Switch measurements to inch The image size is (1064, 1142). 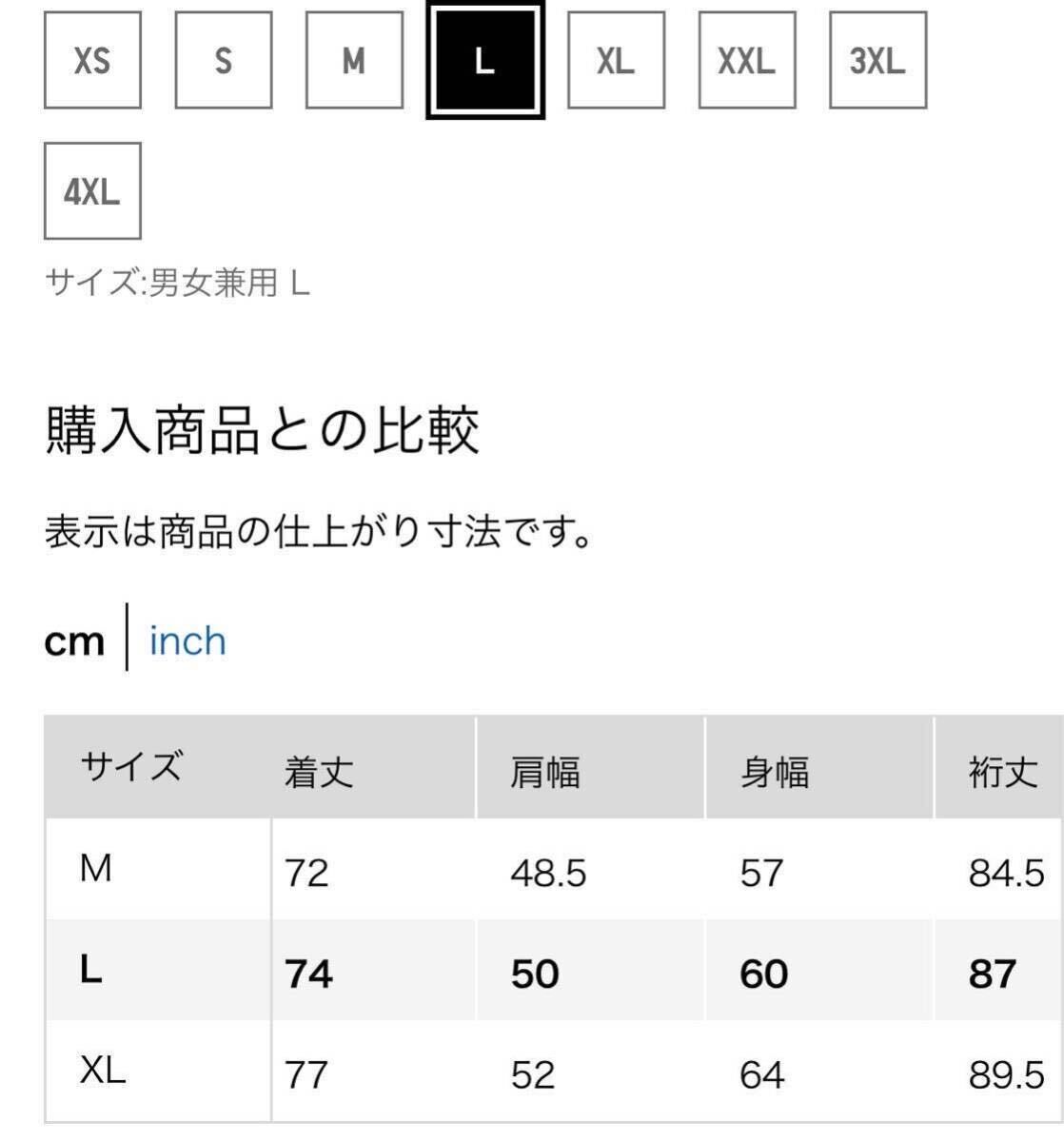(187, 640)
